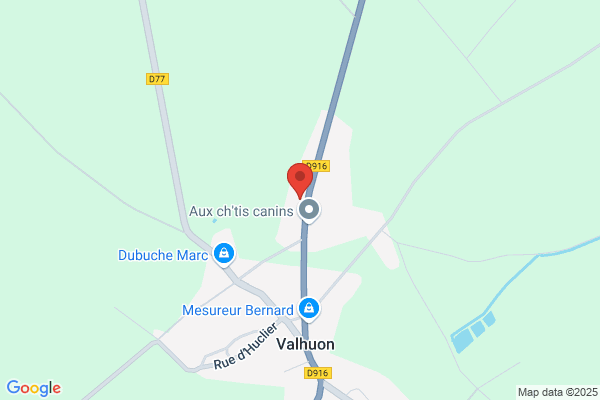Open the Dubuche Marc shop marker
600x400 pixels.
click(226, 255)
